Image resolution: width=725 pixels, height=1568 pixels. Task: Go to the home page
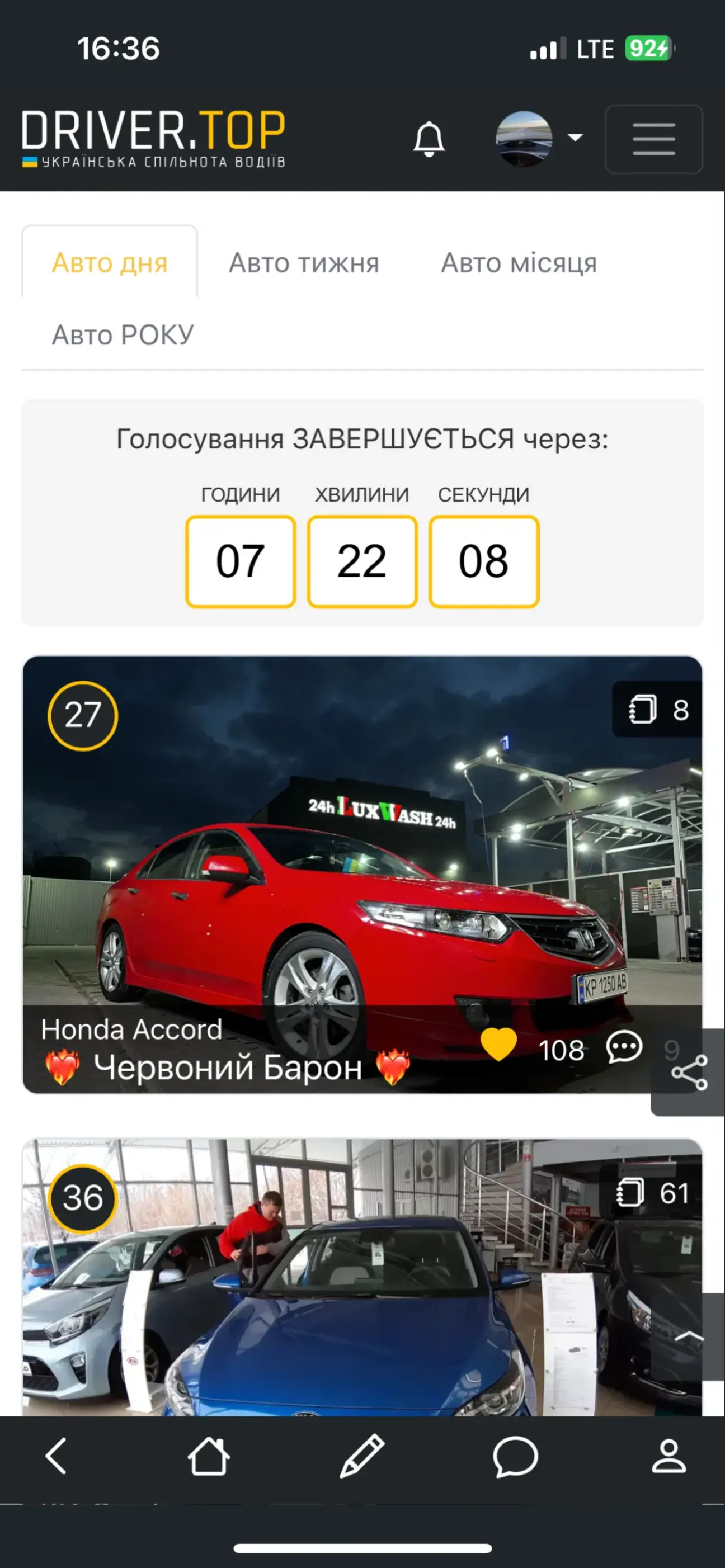coord(209,1456)
